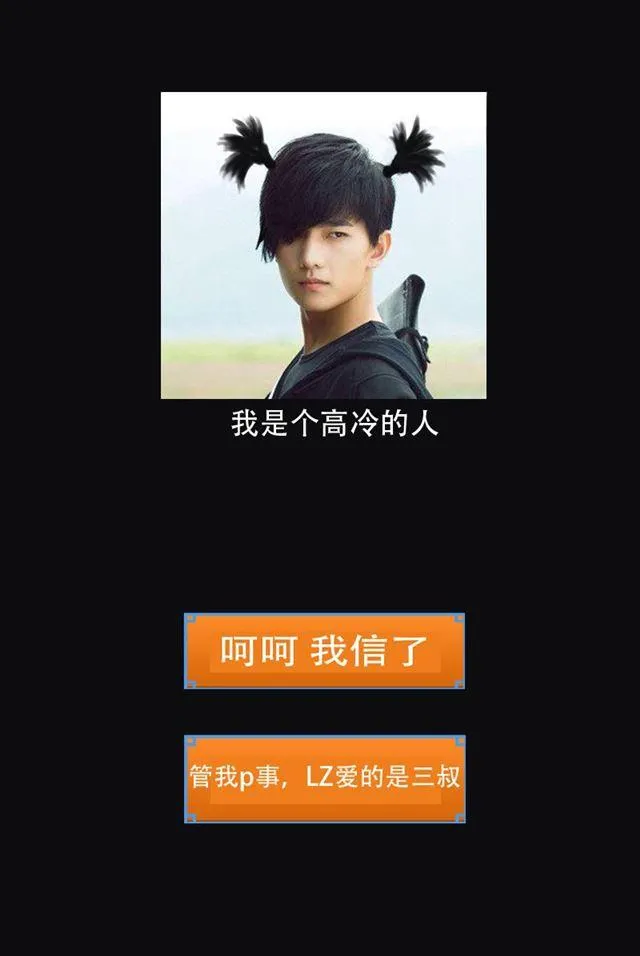Select '管我p事, LZ爱的是三叔' option
The height and width of the screenshot is (956, 640).
pyautogui.click(x=324, y=778)
